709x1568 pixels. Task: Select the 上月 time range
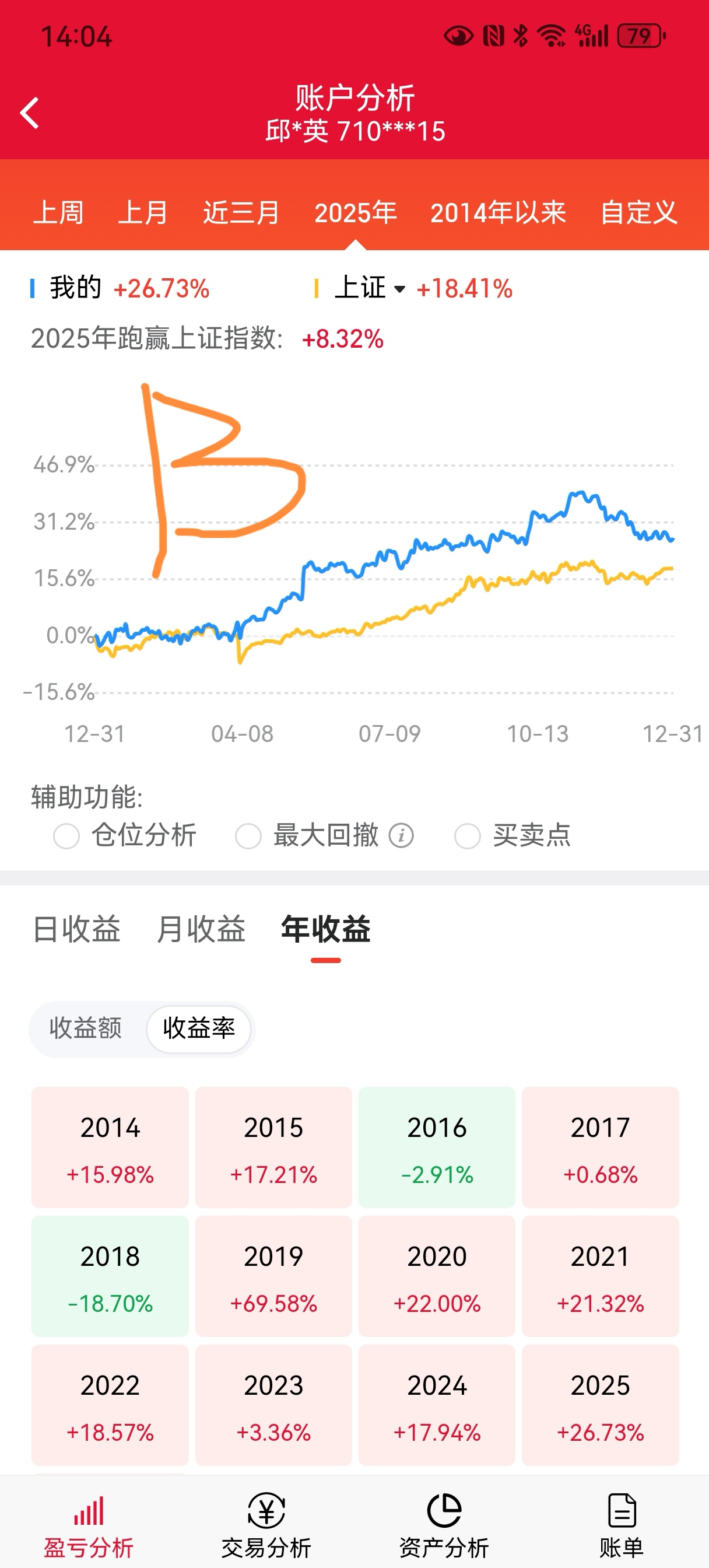143,212
